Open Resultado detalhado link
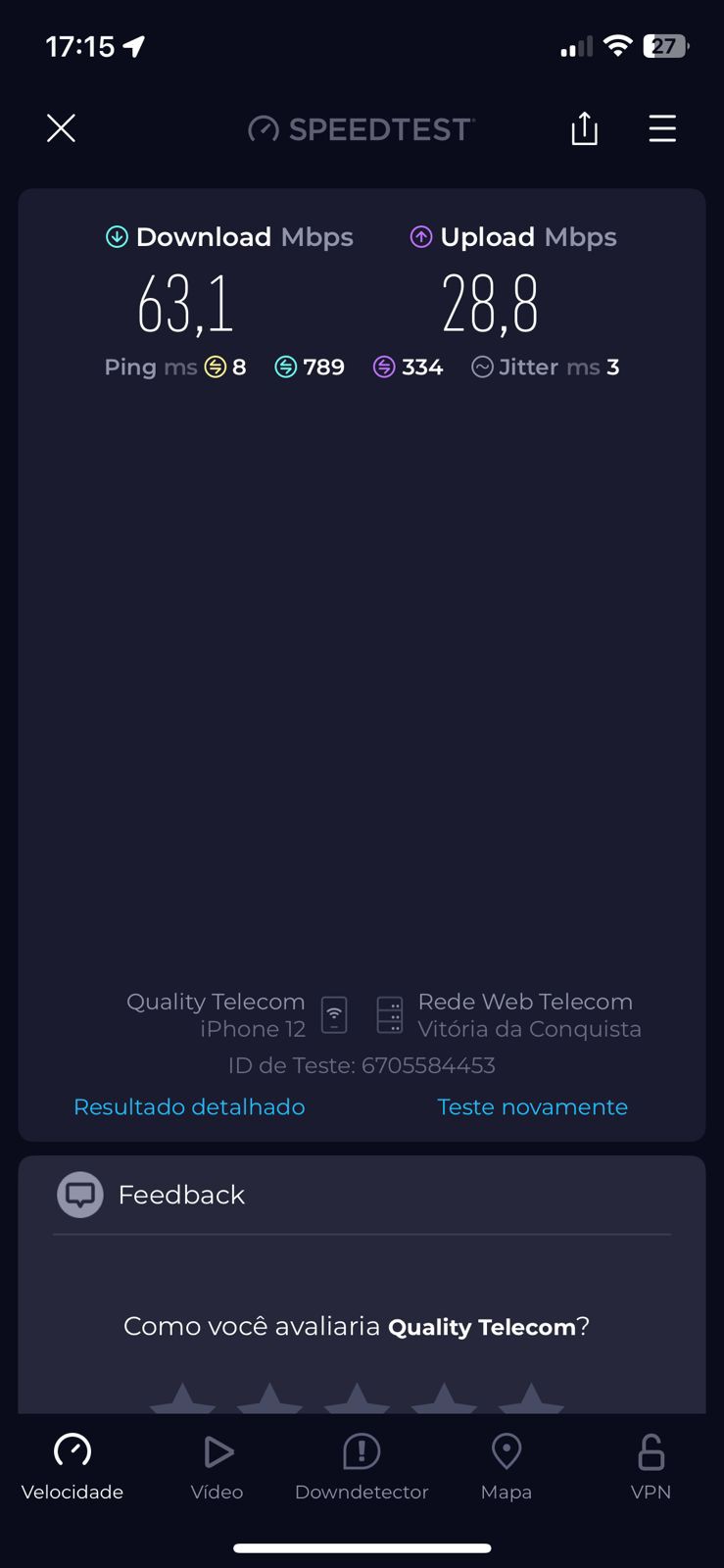This screenshot has width=724, height=1568. [x=189, y=1106]
